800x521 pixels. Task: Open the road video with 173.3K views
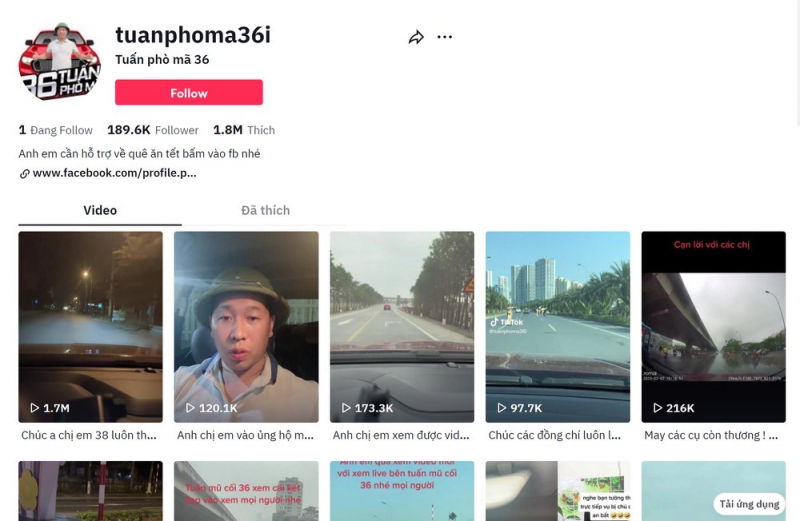(402, 327)
